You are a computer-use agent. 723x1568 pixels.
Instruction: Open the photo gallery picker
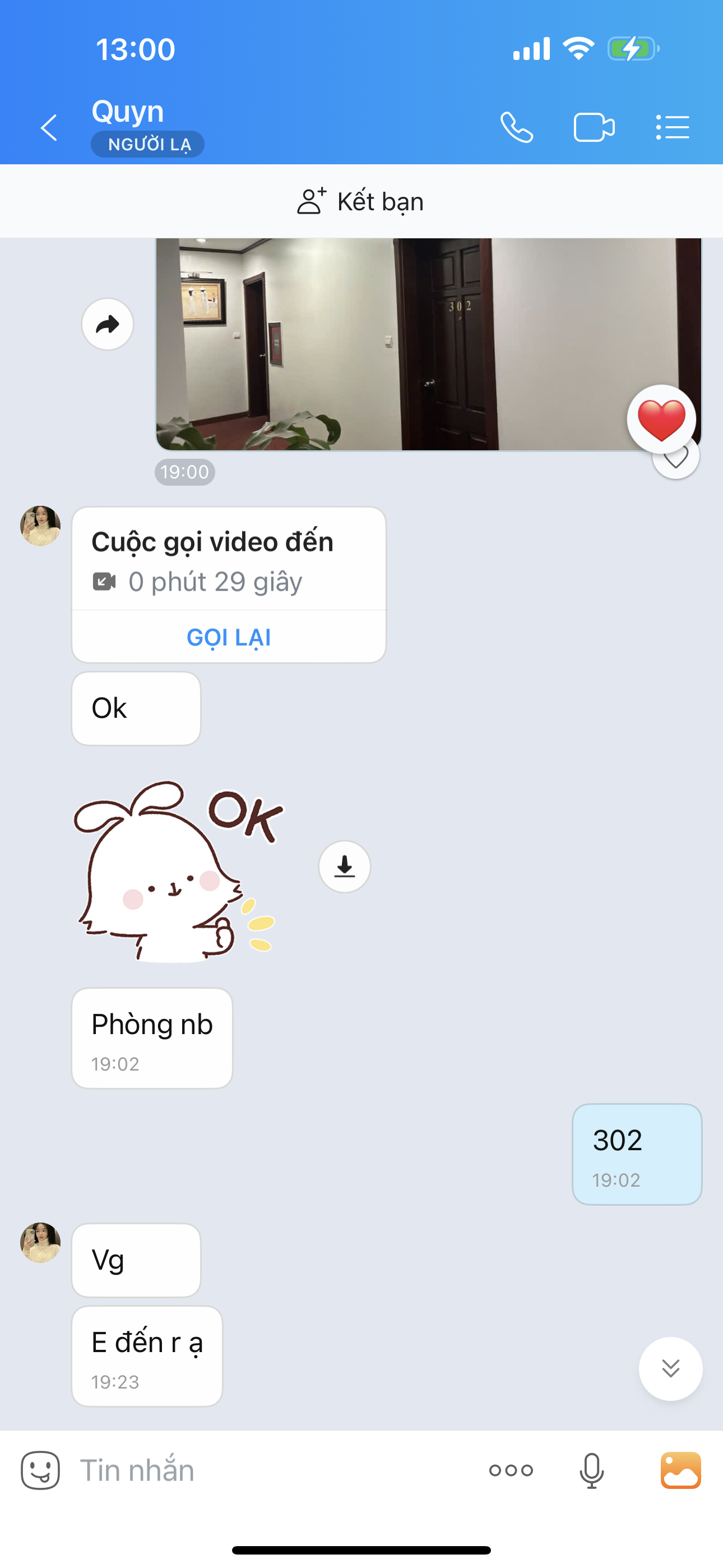click(x=680, y=1470)
